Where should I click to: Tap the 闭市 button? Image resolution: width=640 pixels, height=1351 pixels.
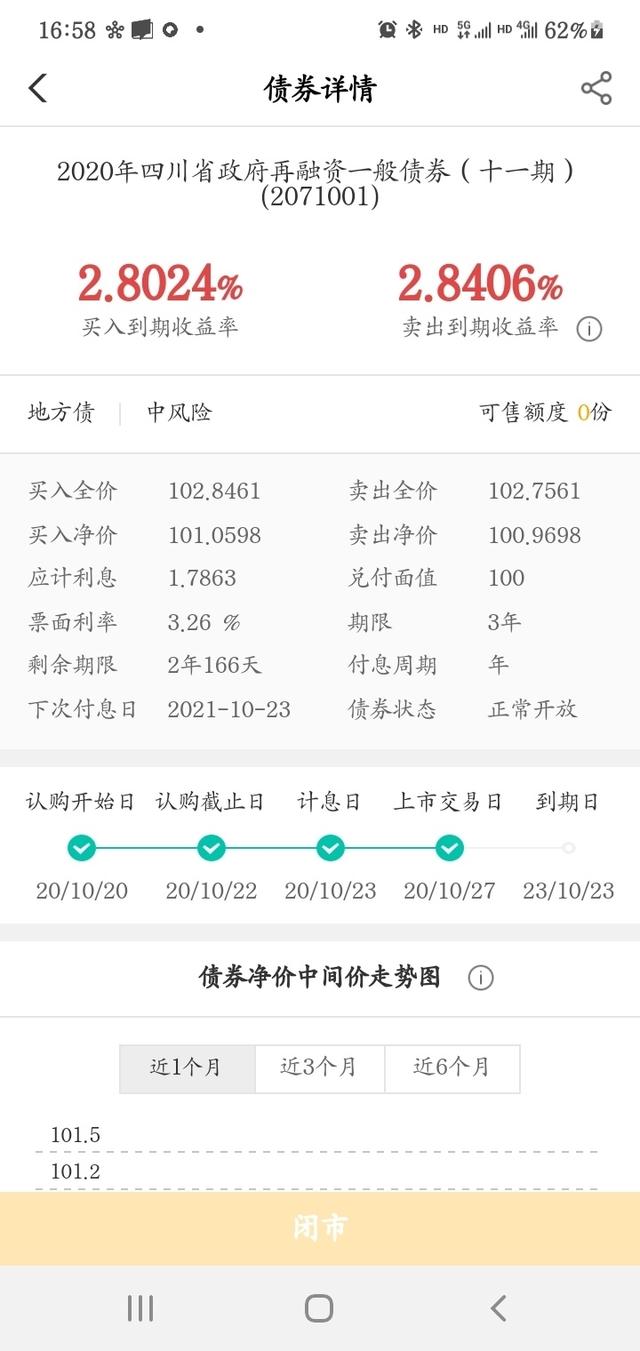click(320, 1227)
